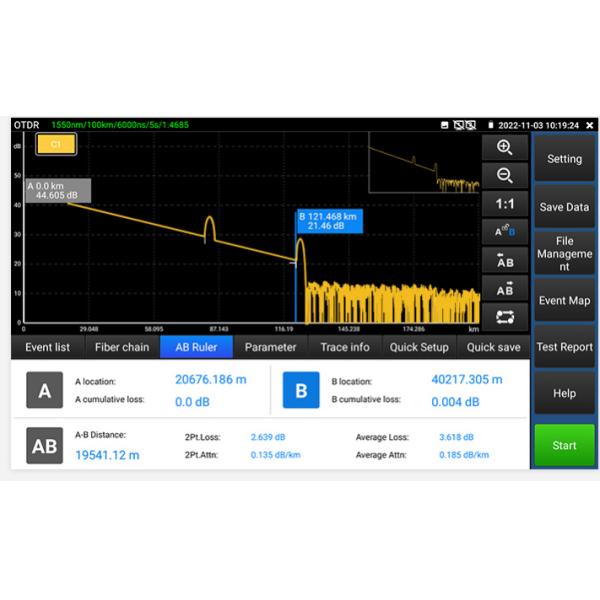Viewport: 600px width, 600px height.
Task: Reset trace to 1:1 scale
Action: 505,204
